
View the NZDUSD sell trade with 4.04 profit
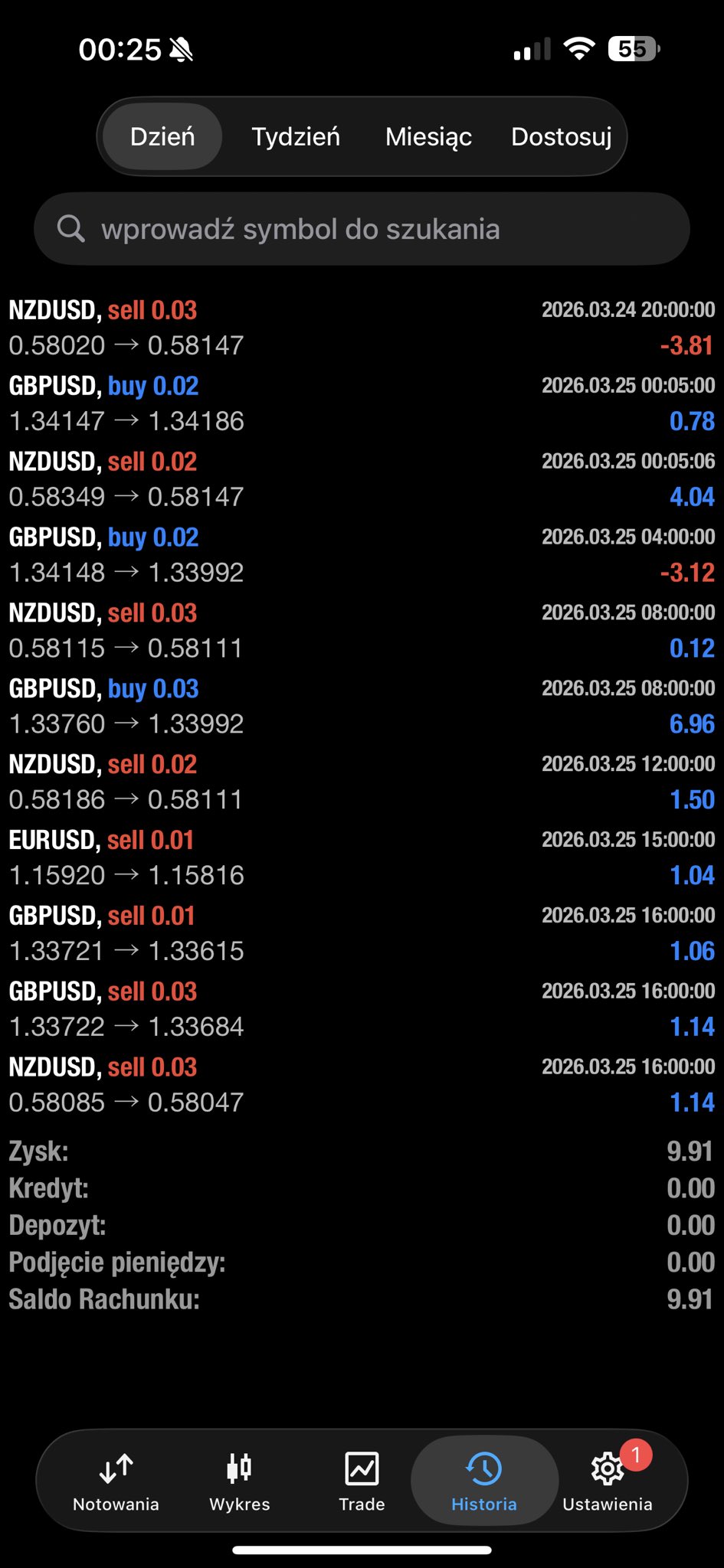click(362, 479)
